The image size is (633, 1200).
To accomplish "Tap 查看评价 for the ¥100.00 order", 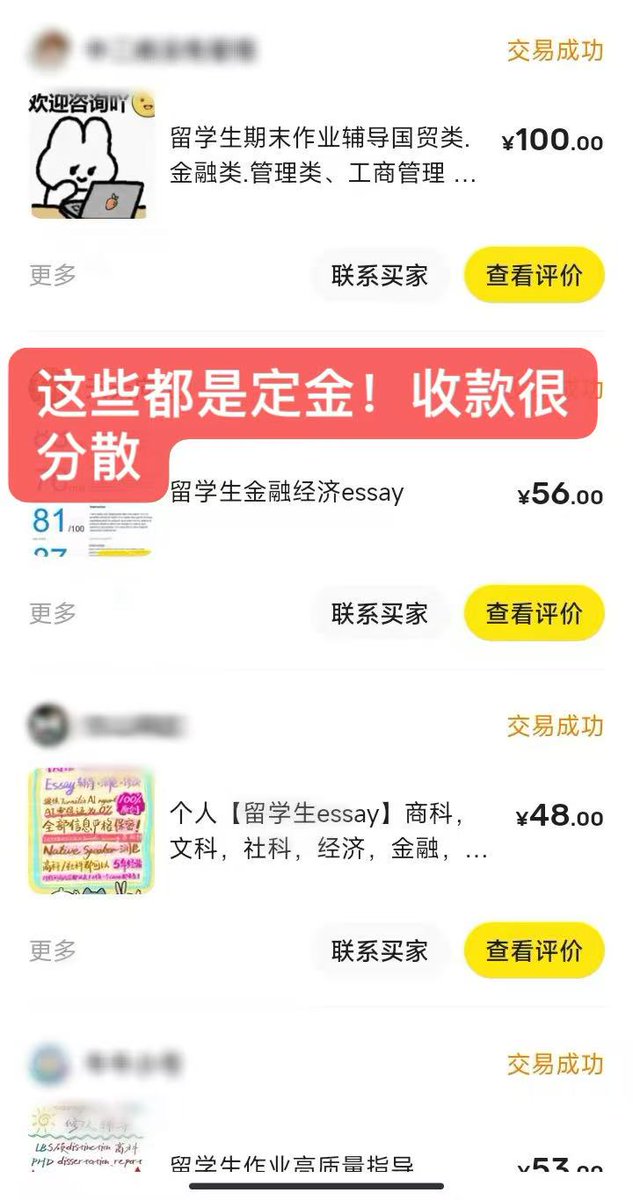I will coord(535,275).
